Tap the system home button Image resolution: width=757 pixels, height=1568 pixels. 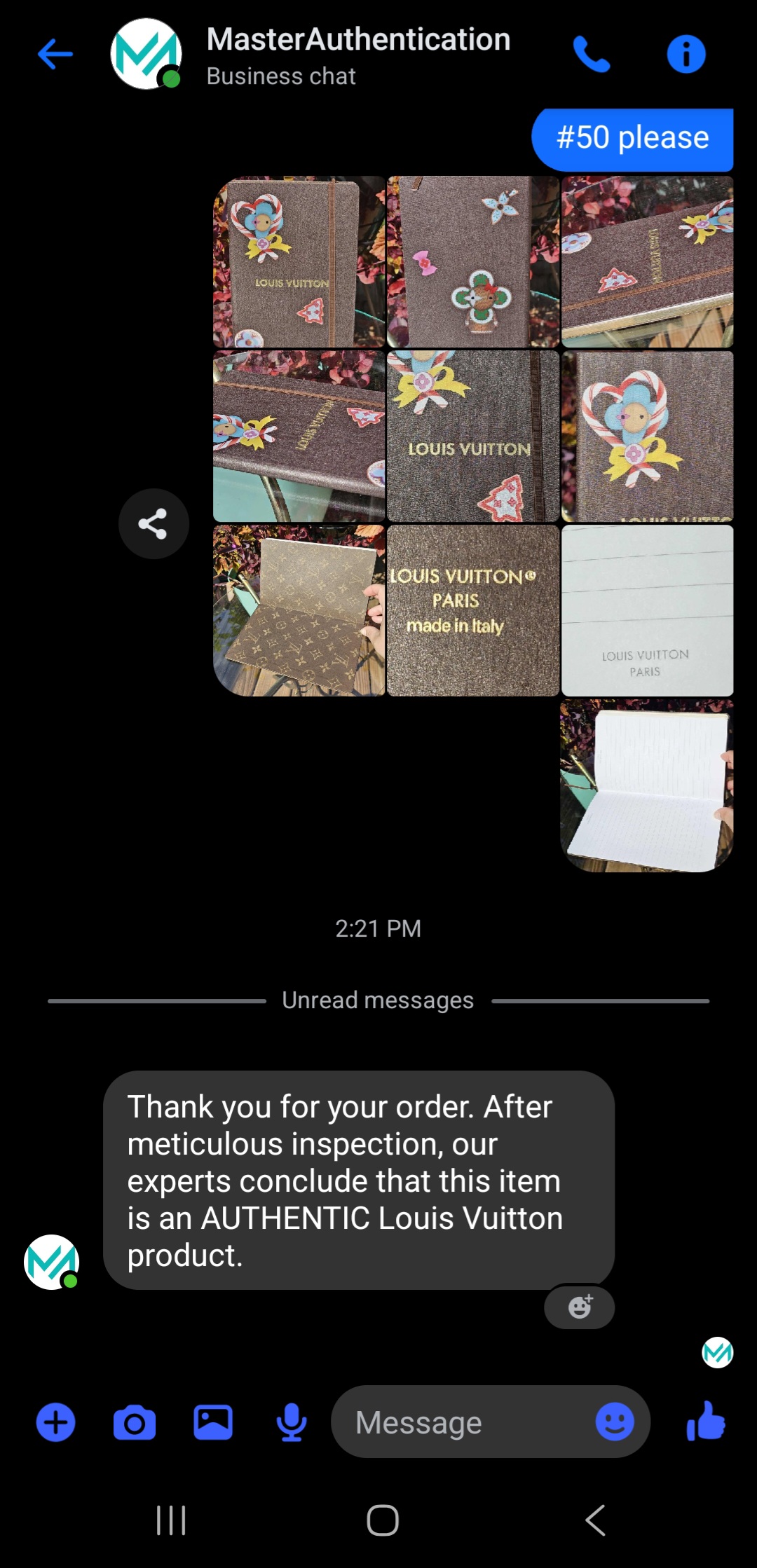click(383, 1520)
